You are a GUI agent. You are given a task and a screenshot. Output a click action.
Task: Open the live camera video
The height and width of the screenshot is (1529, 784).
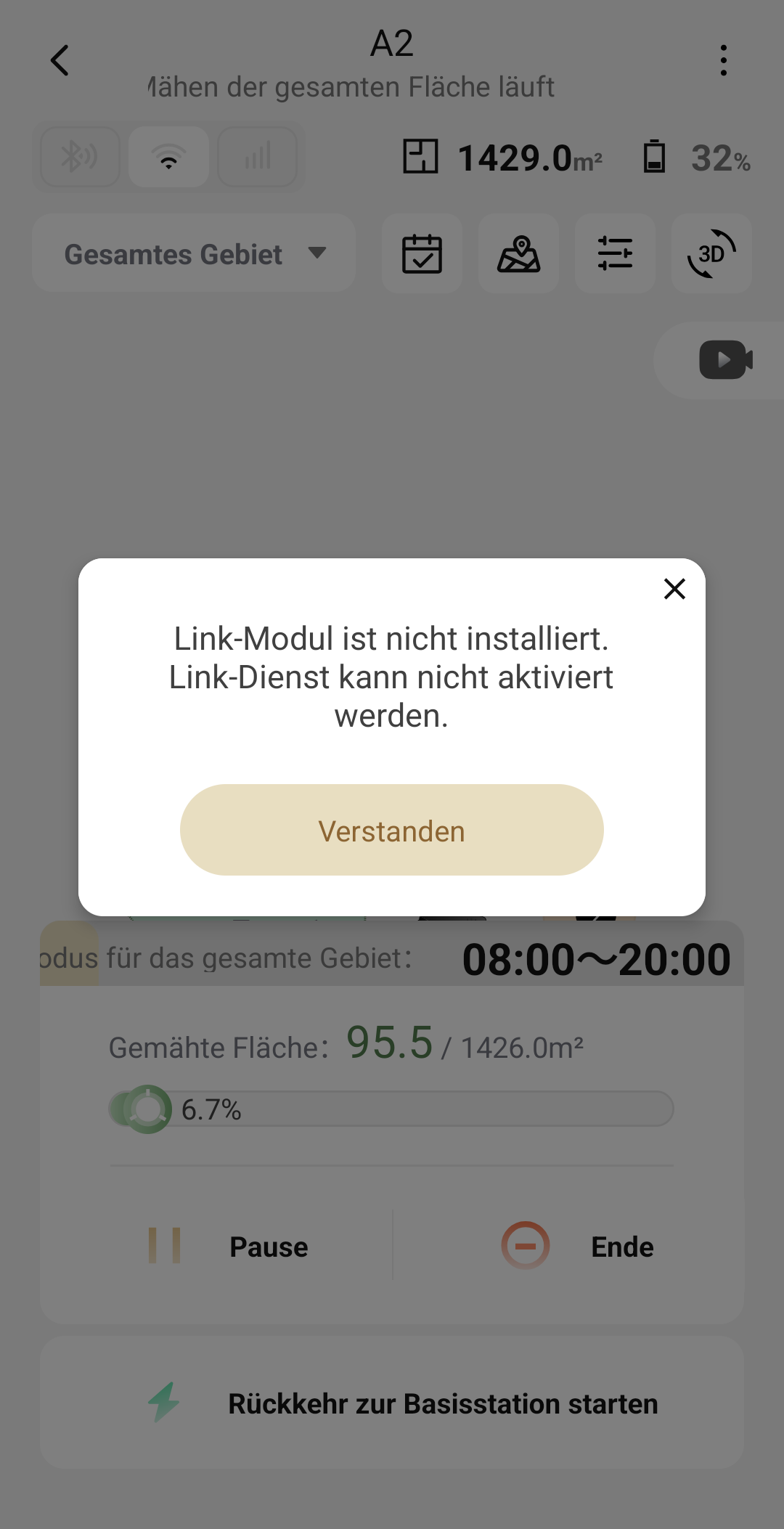[x=725, y=360]
